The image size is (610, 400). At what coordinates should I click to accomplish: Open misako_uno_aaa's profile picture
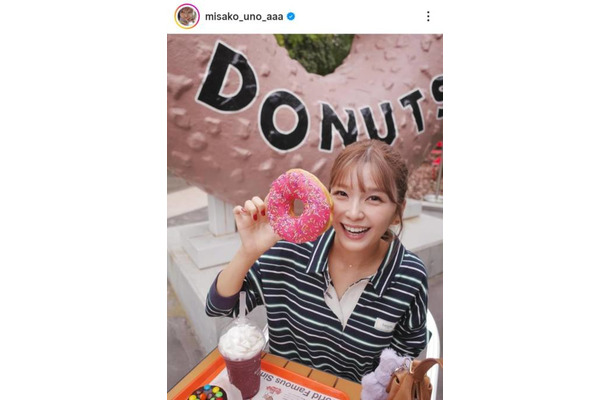tap(186, 16)
